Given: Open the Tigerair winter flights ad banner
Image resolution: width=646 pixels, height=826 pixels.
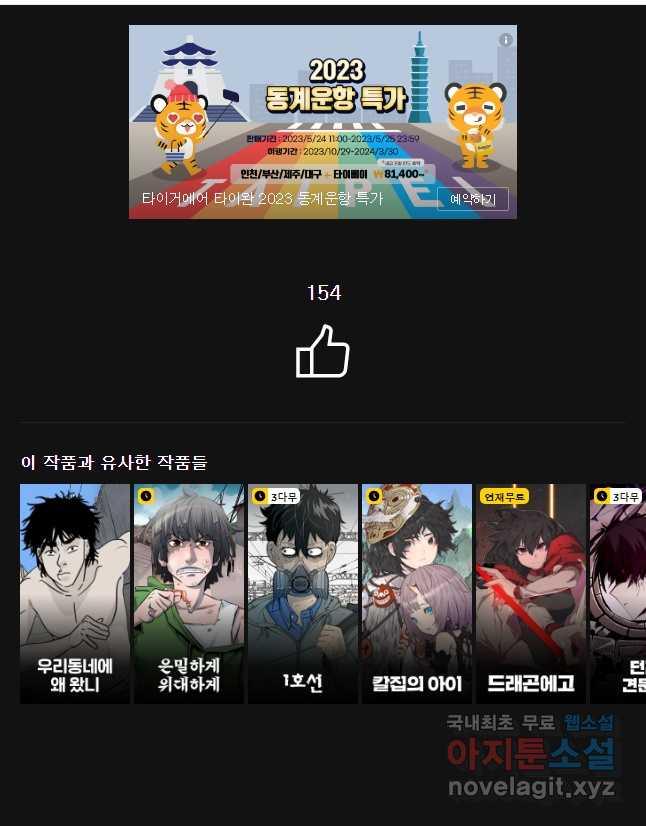Looking at the screenshot, I should click(x=322, y=110).
